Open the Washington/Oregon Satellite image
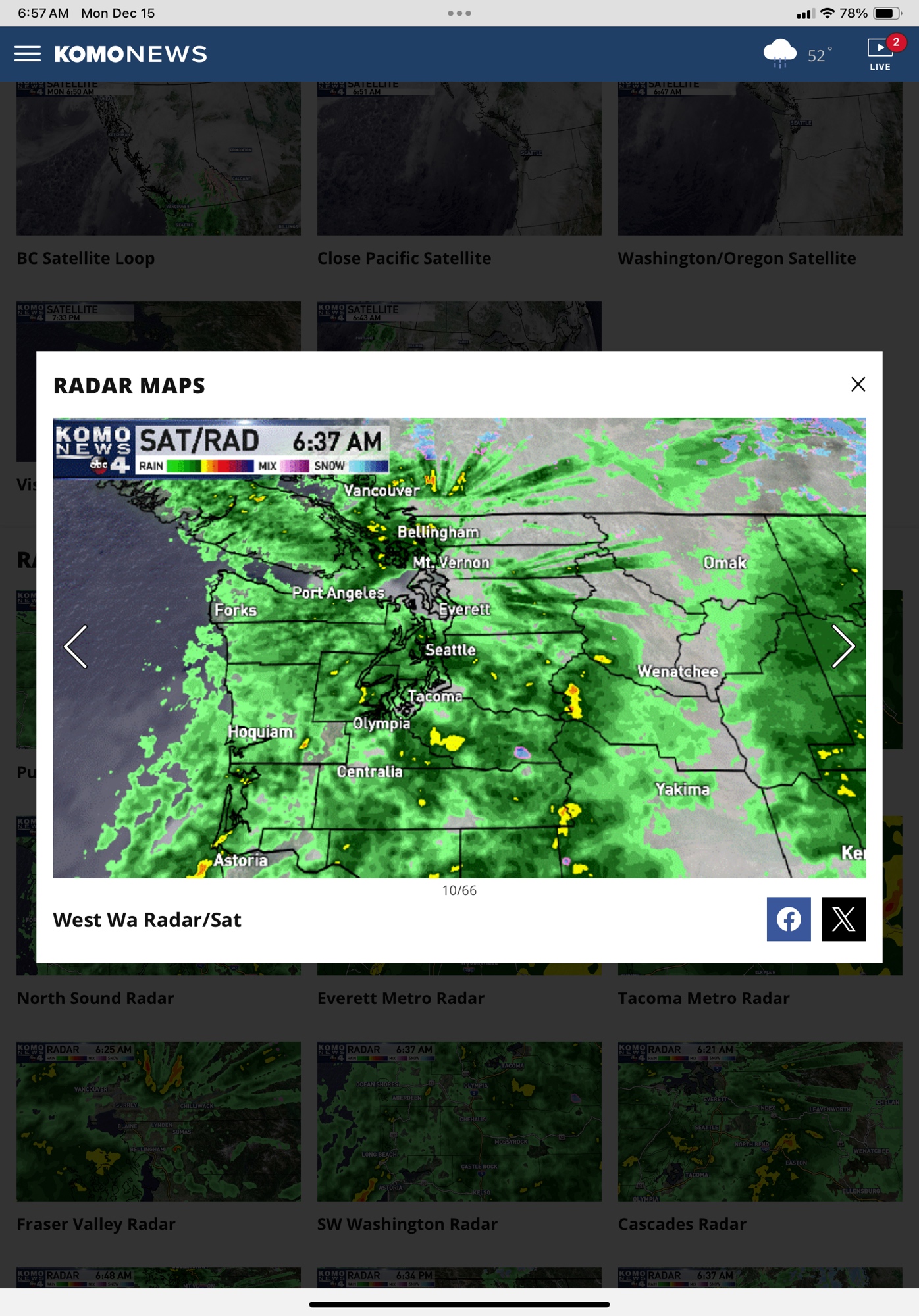This screenshot has height=1316, width=919. [760, 159]
